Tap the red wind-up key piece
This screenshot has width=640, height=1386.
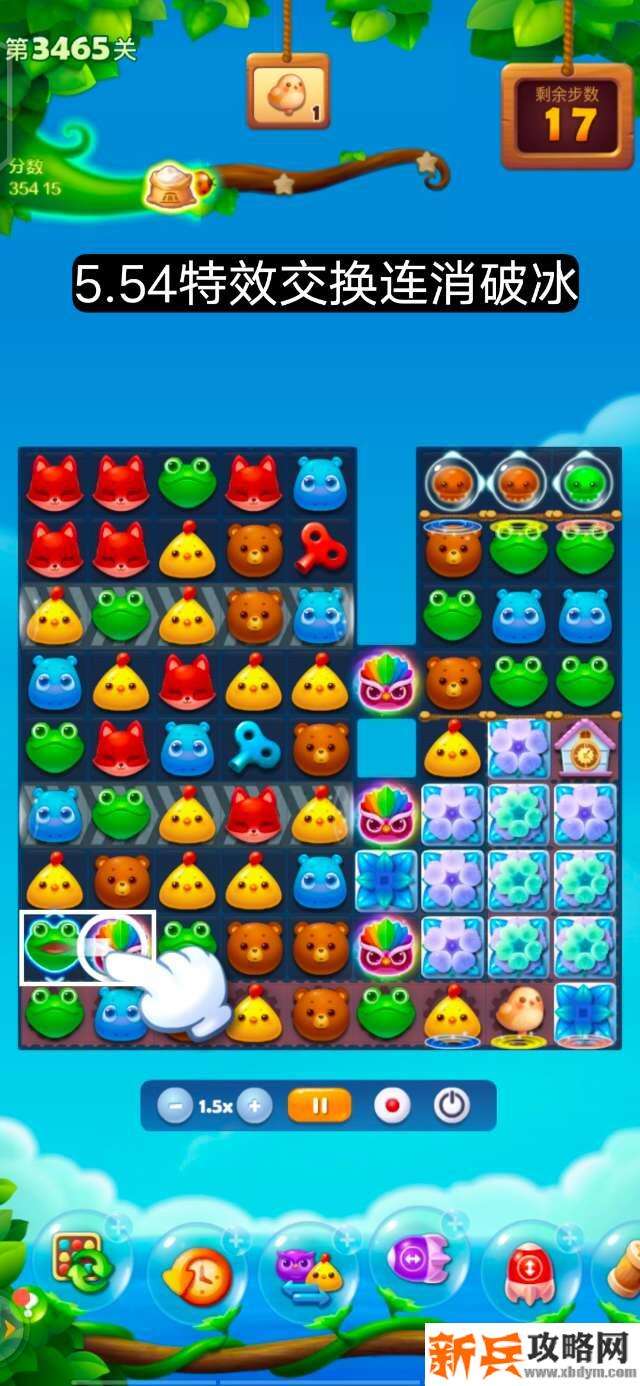321,546
